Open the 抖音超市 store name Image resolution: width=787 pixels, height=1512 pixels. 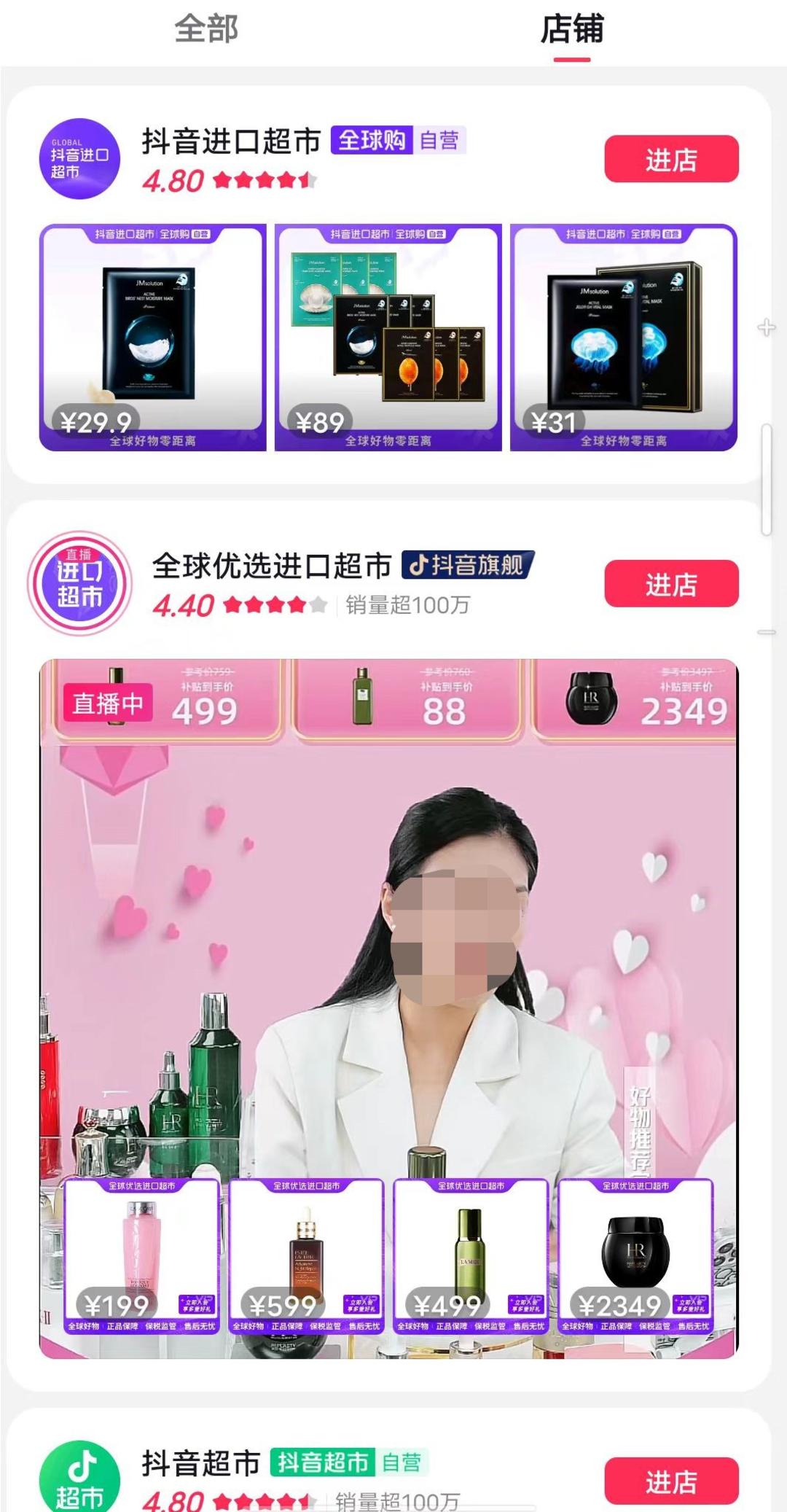pyautogui.click(x=201, y=1463)
